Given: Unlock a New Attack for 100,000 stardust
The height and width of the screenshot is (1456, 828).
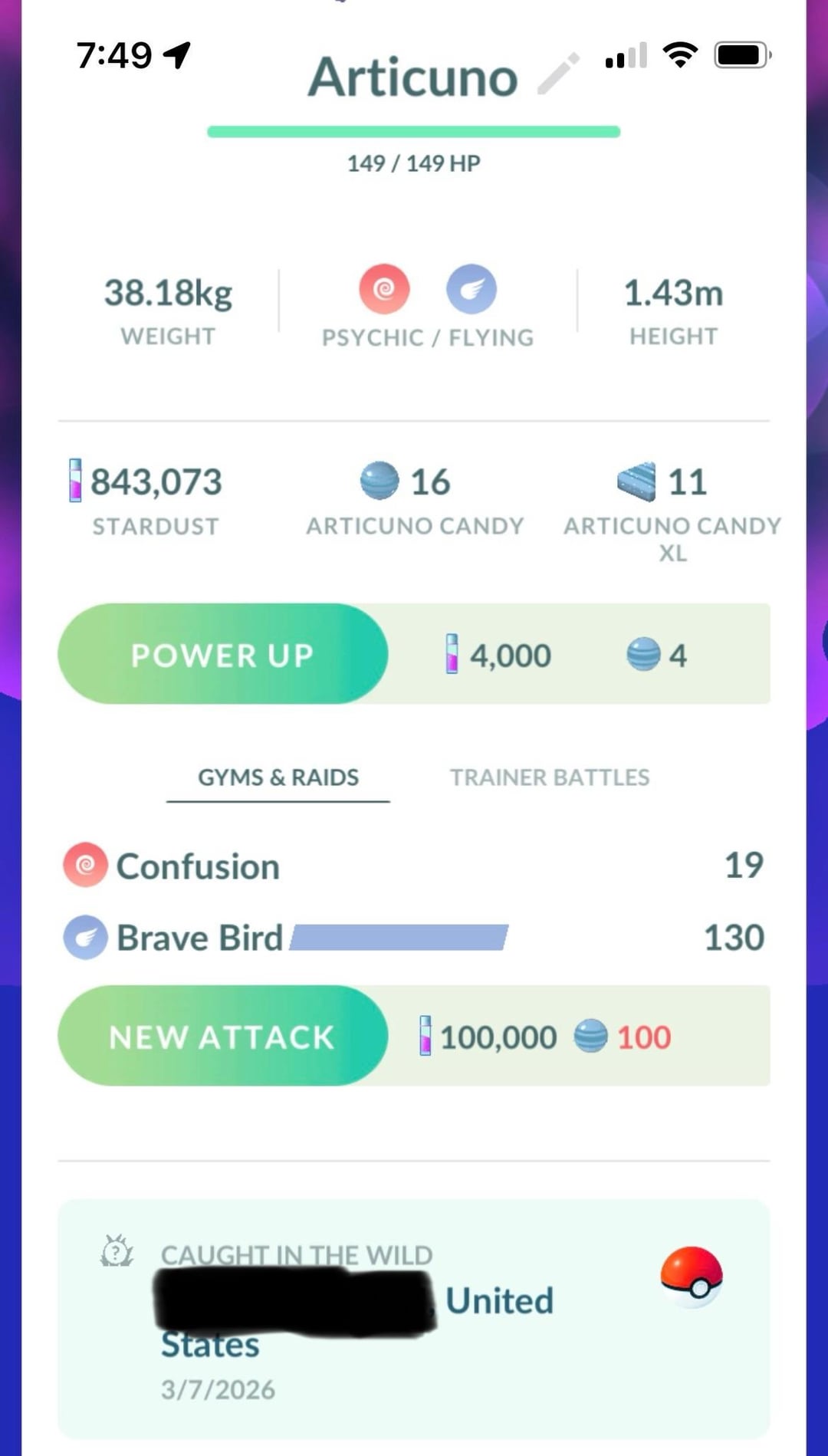Looking at the screenshot, I should click(222, 1036).
